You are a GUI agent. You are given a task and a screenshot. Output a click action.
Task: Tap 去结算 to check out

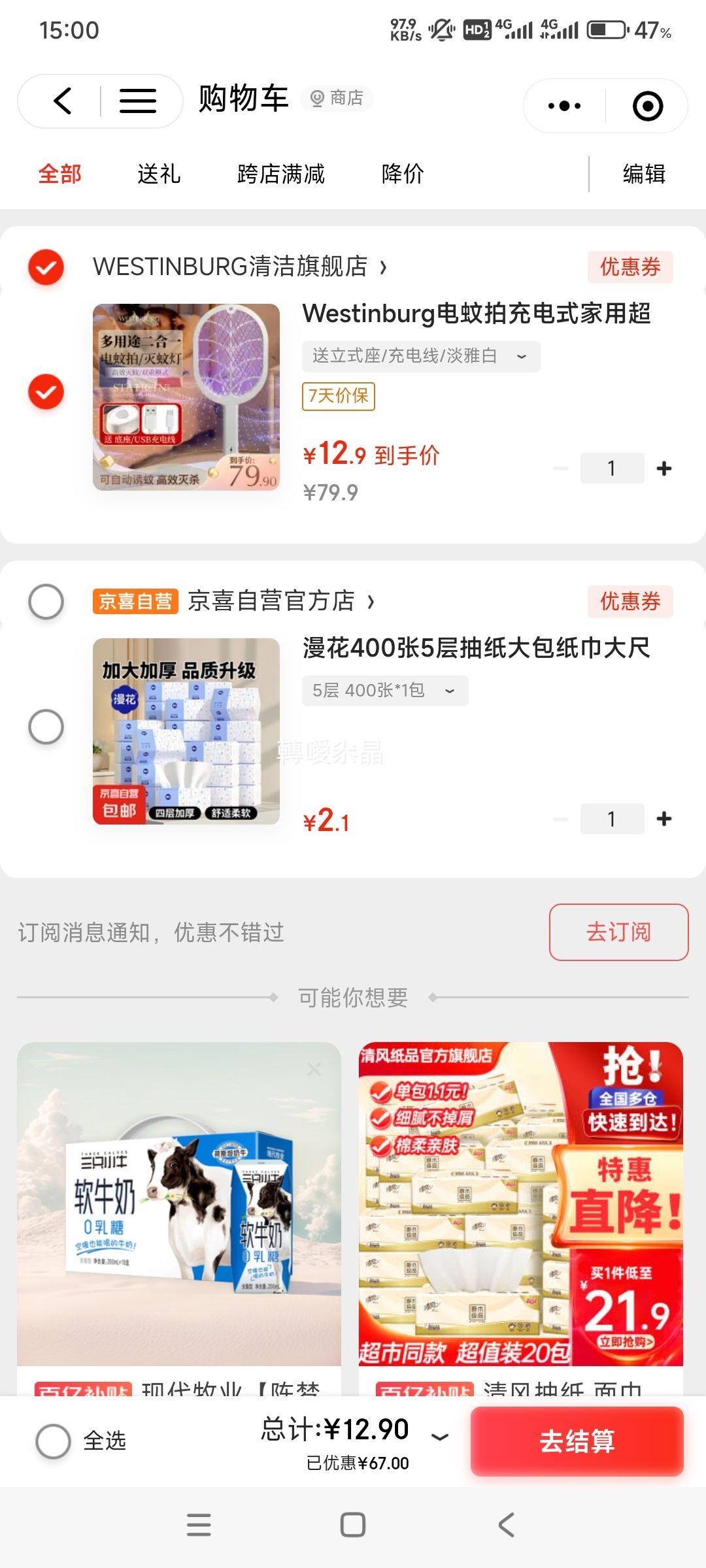577,1441
